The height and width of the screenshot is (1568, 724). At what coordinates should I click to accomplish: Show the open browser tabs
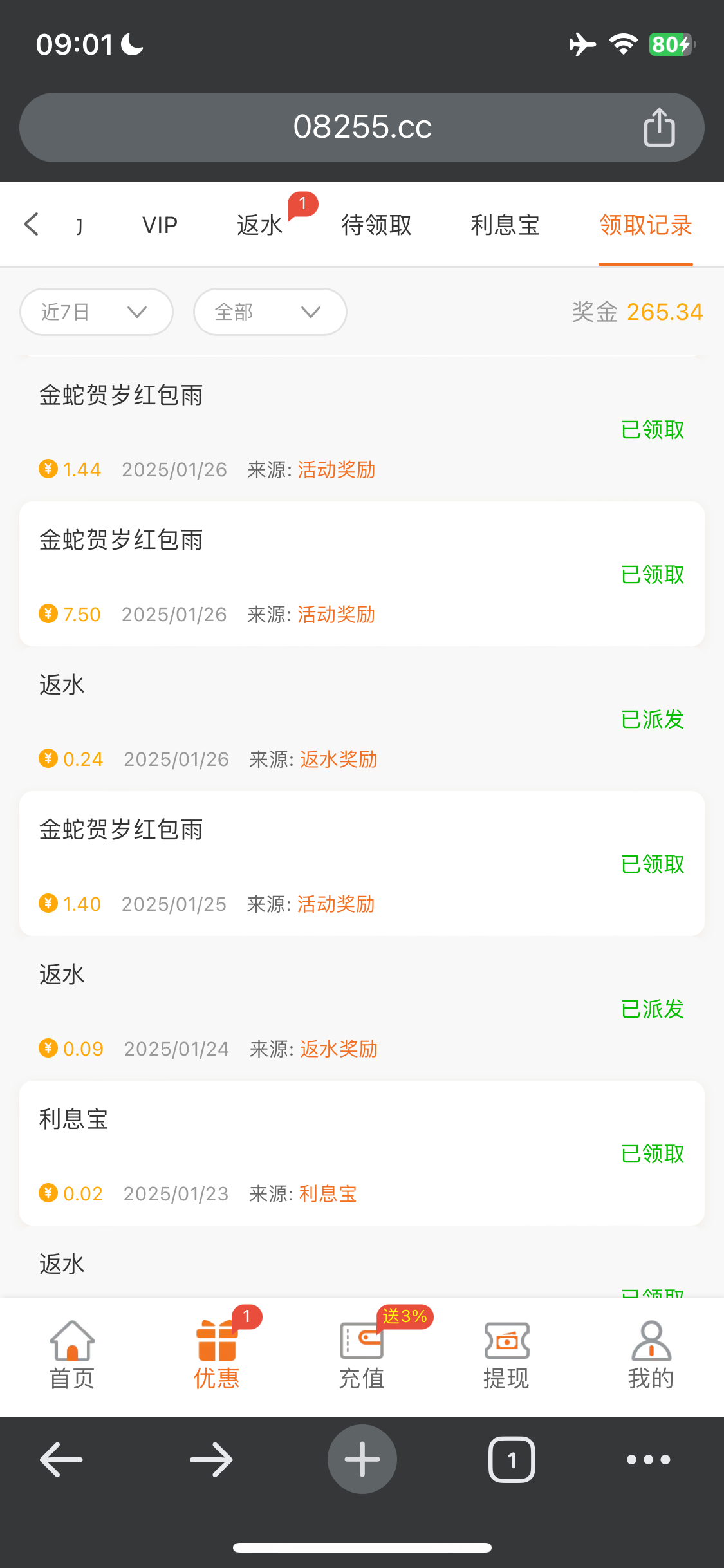[512, 1460]
